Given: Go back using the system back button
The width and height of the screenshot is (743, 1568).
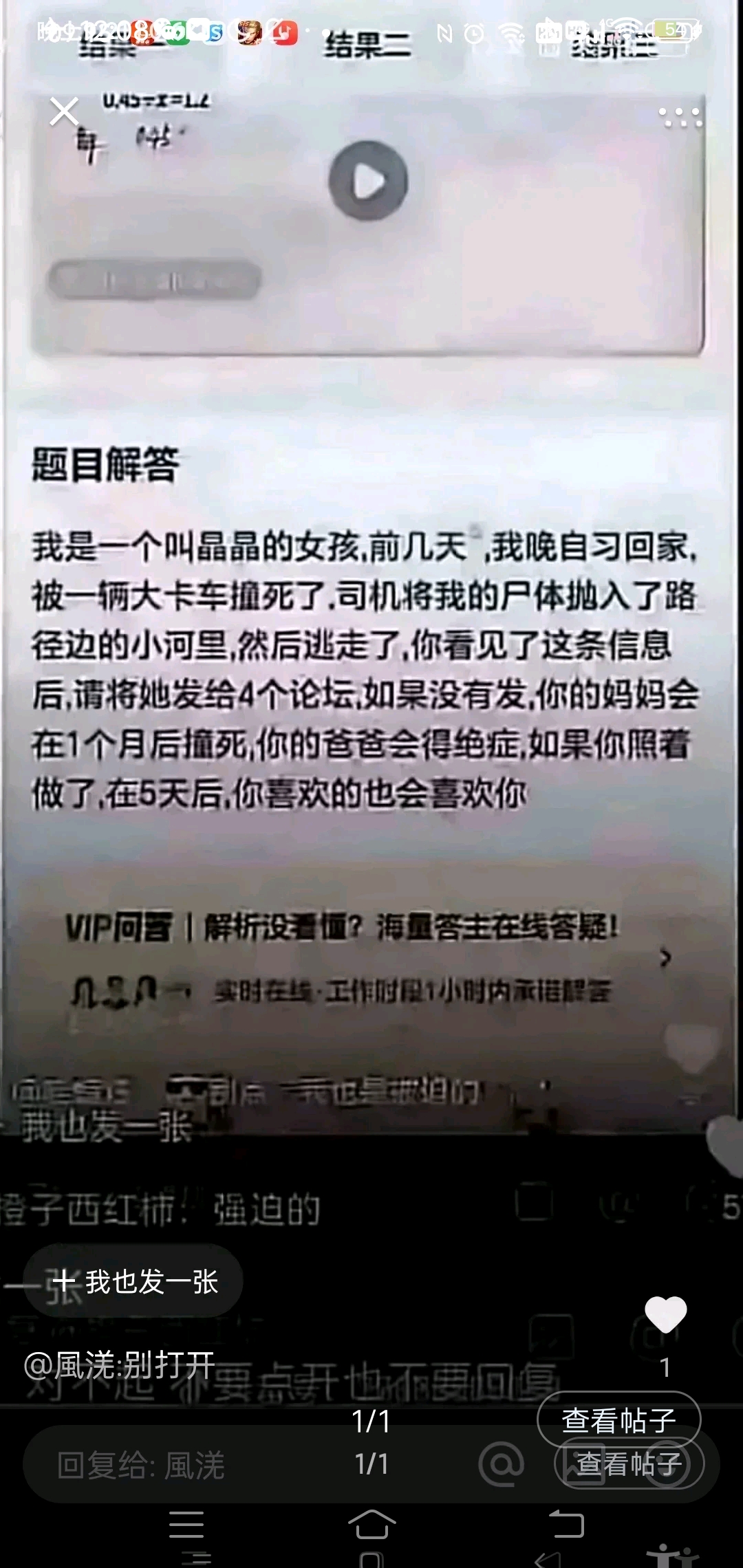Looking at the screenshot, I should point(566,1524).
